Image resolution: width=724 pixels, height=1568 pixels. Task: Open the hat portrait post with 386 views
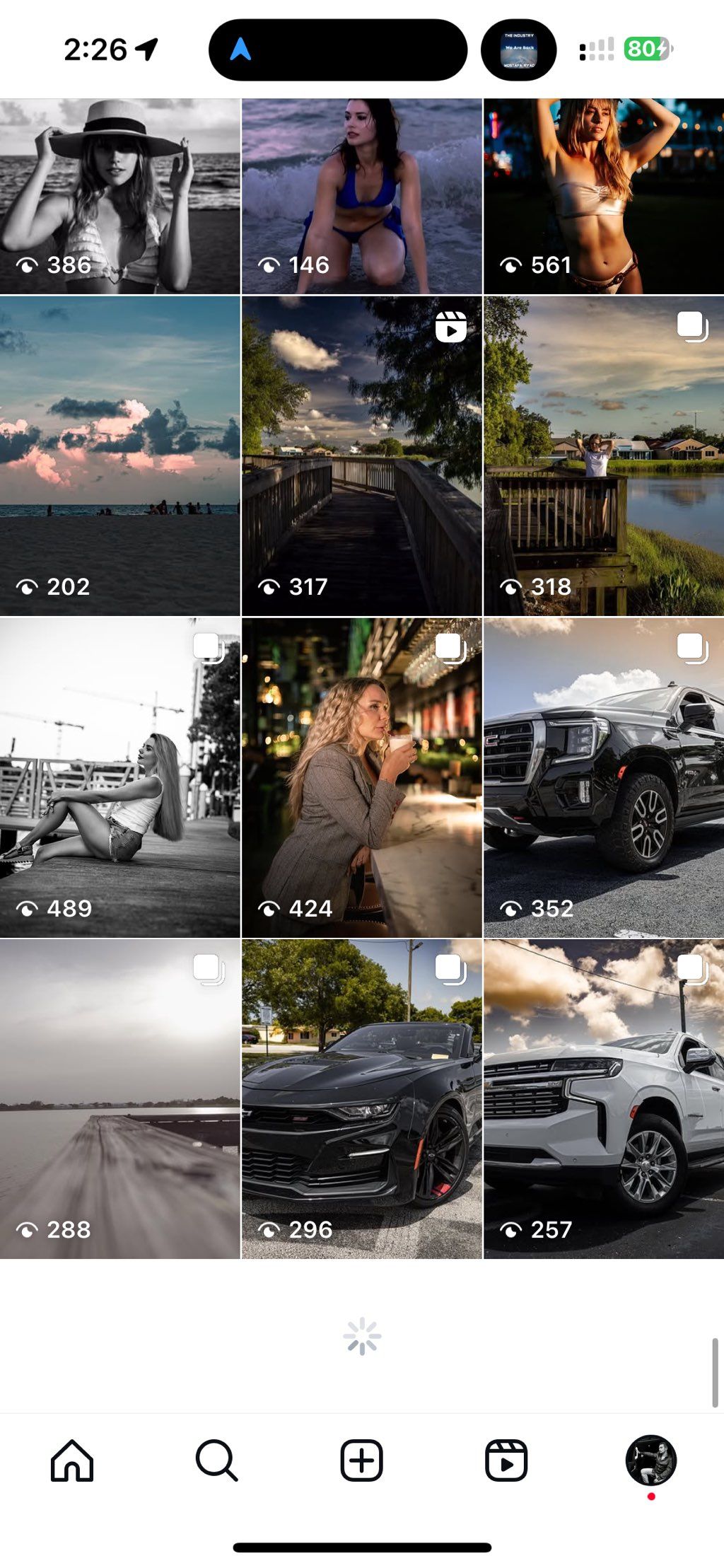tap(120, 196)
